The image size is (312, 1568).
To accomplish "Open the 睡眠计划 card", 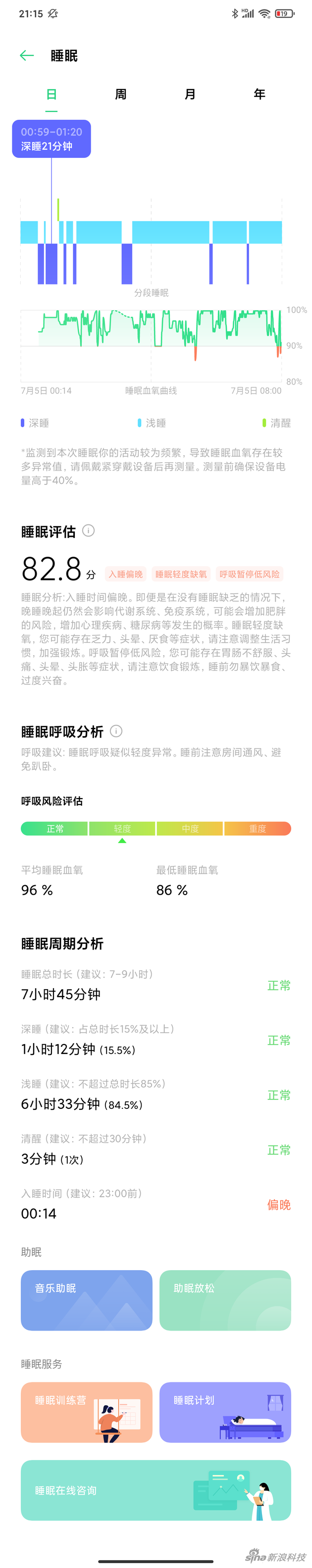I will 225,1412.
